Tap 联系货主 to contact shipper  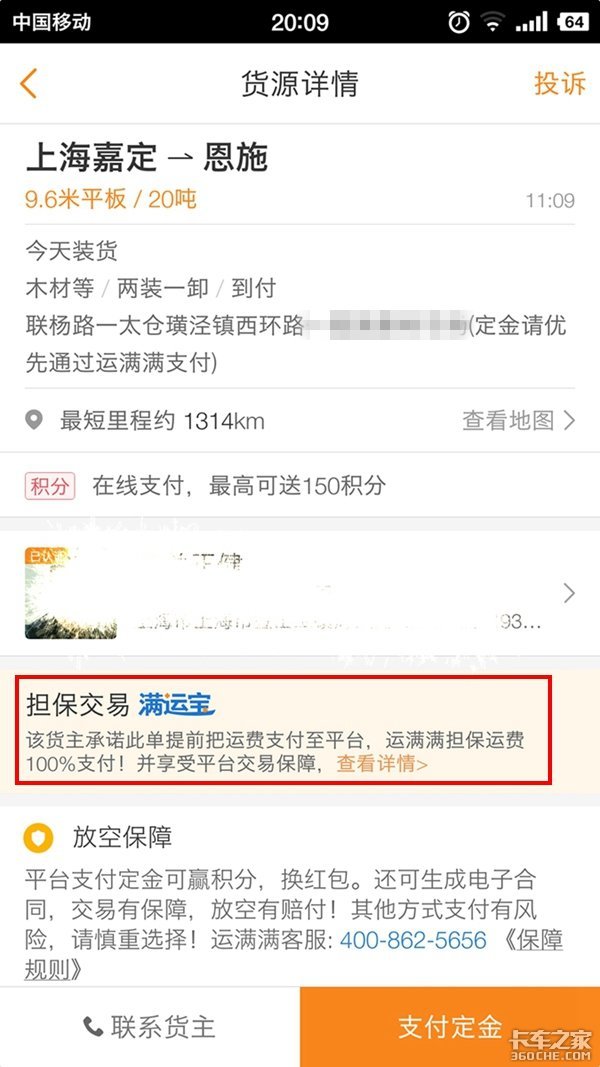(149, 1026)
